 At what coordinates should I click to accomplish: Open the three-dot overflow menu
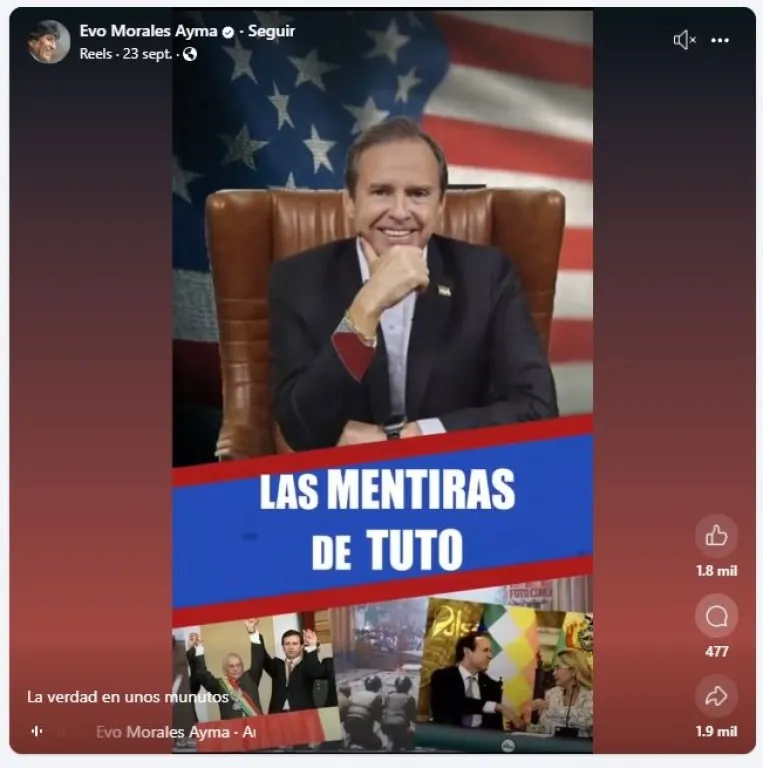tap(720, 40)
